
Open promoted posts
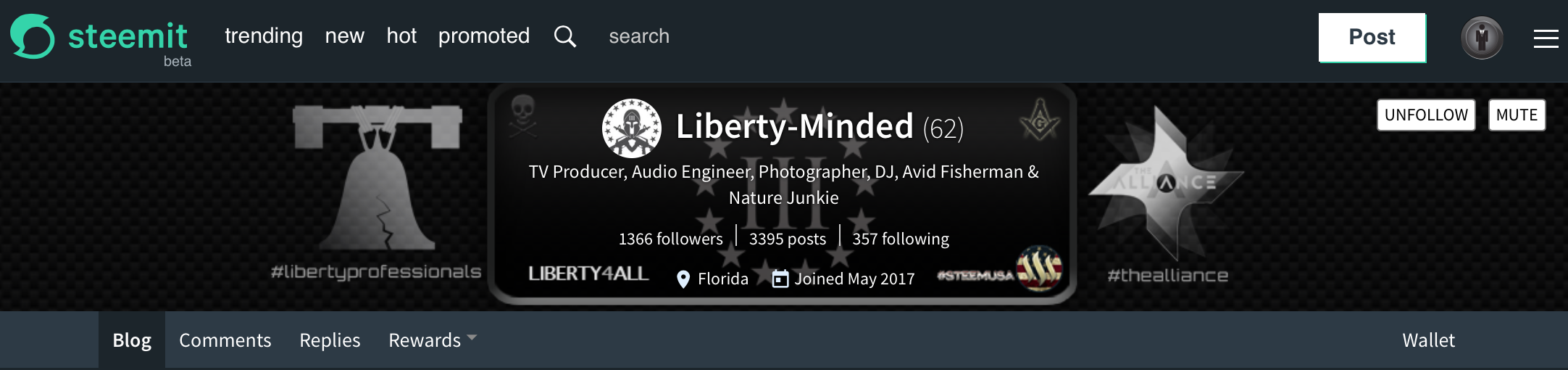click(484, 36)
